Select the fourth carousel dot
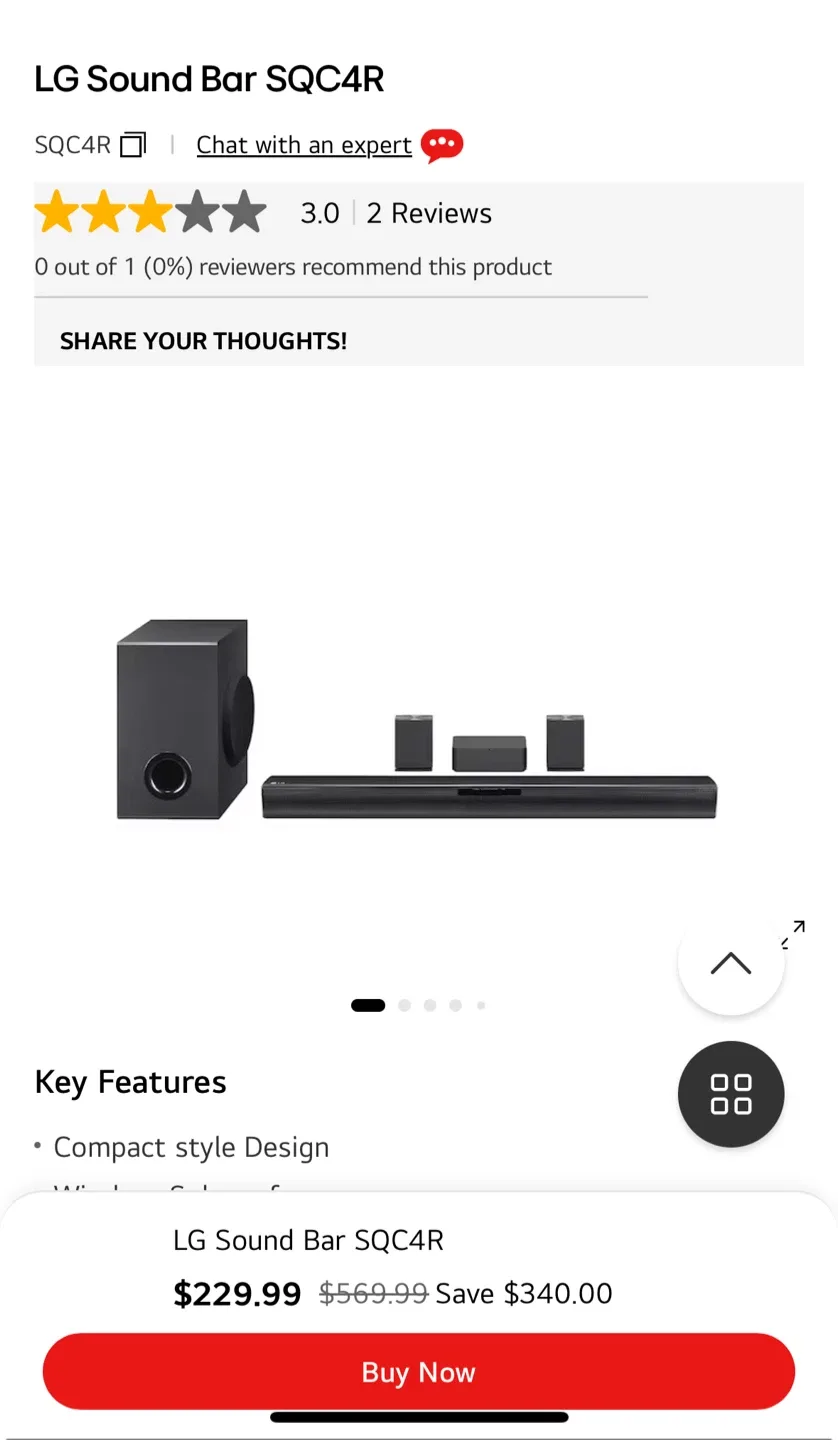The image size is (838, 1440). pos(455,1005)
